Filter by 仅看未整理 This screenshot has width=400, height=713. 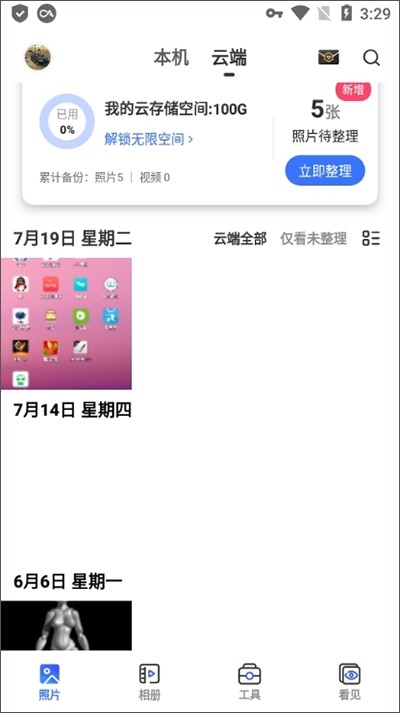(313, 238)
